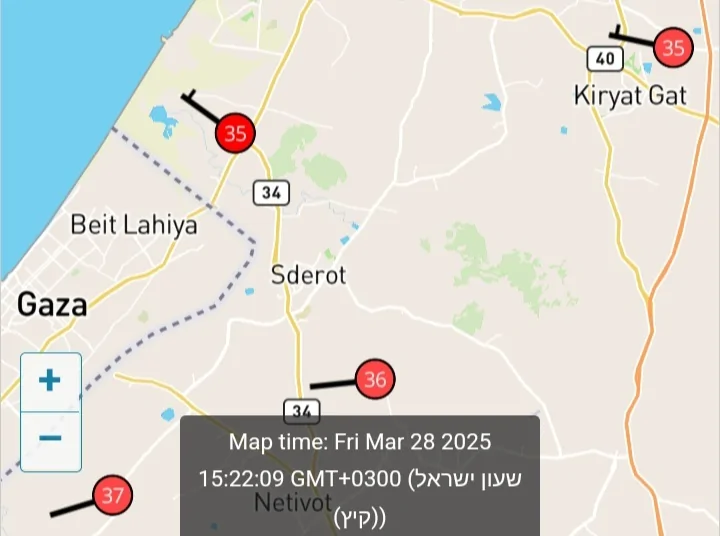Open the 35 marker north of Sderot

[235, 133]
